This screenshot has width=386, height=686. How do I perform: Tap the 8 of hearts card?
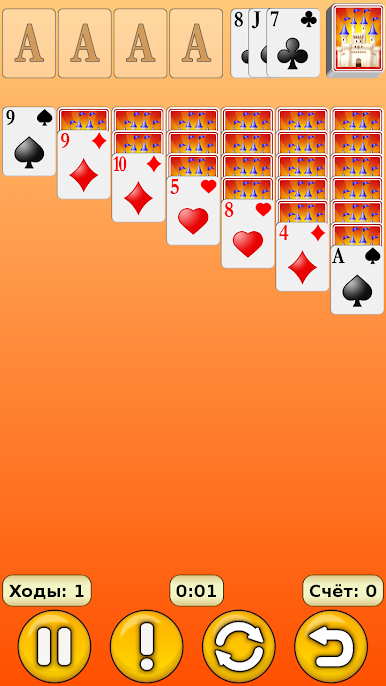(x=248, y=234)
